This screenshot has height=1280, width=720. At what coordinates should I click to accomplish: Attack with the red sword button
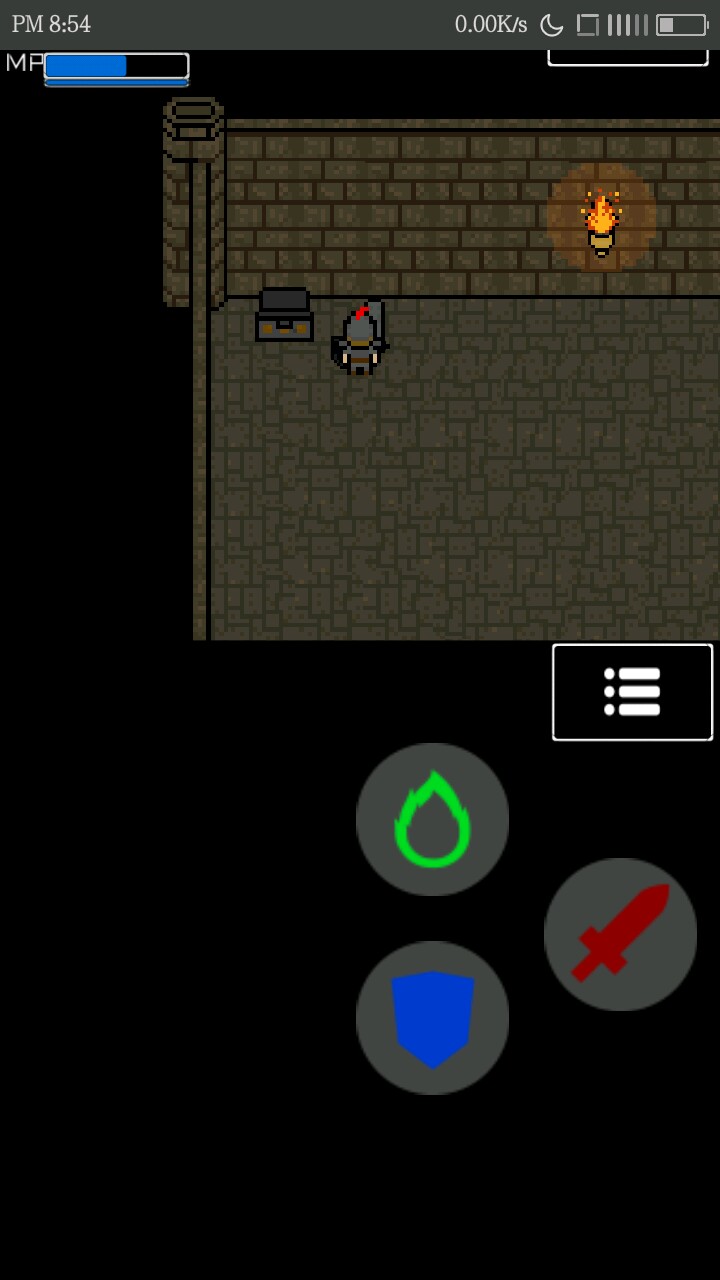[620, 934]
